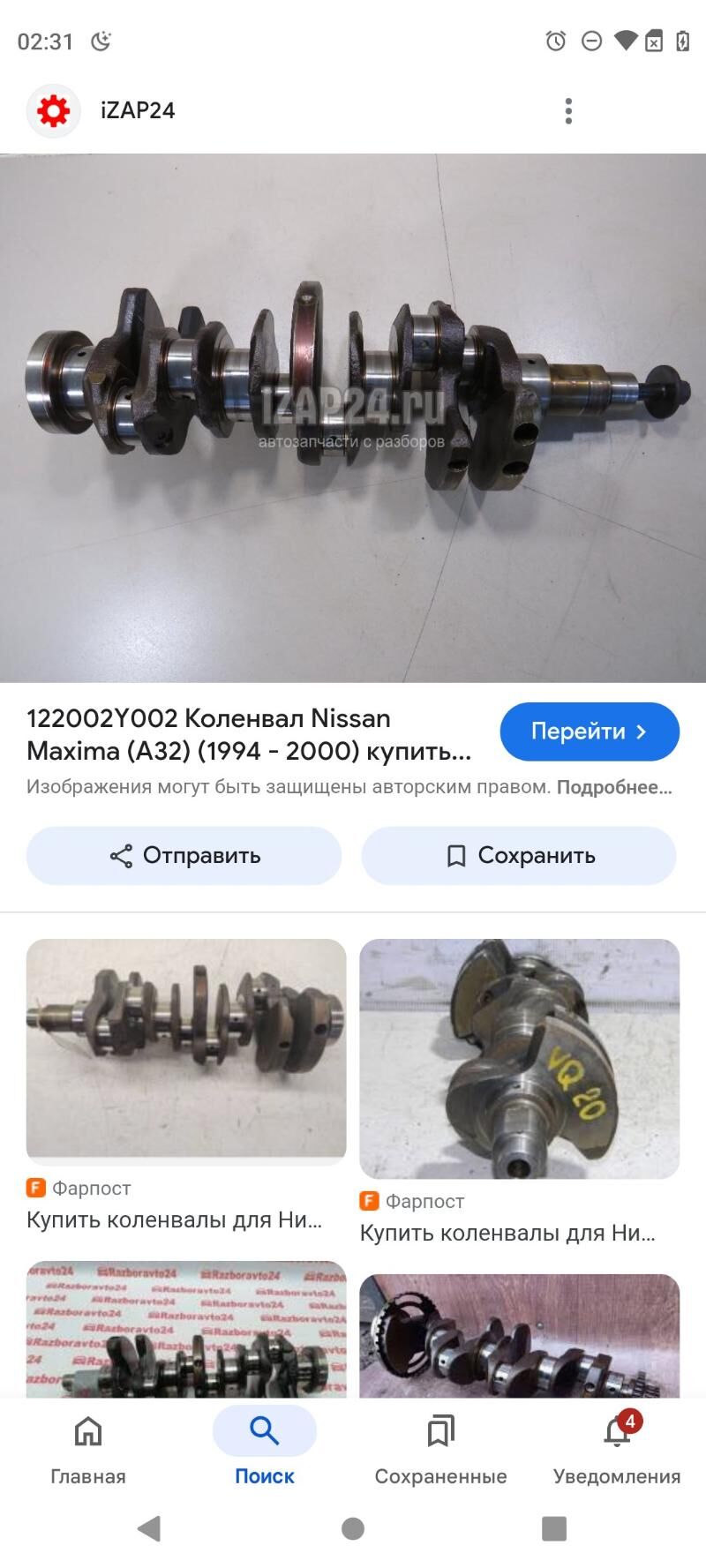Open the Razboravto24 crankshaft image
The image size is (706, 1568).
click(x=186, y=1329)
